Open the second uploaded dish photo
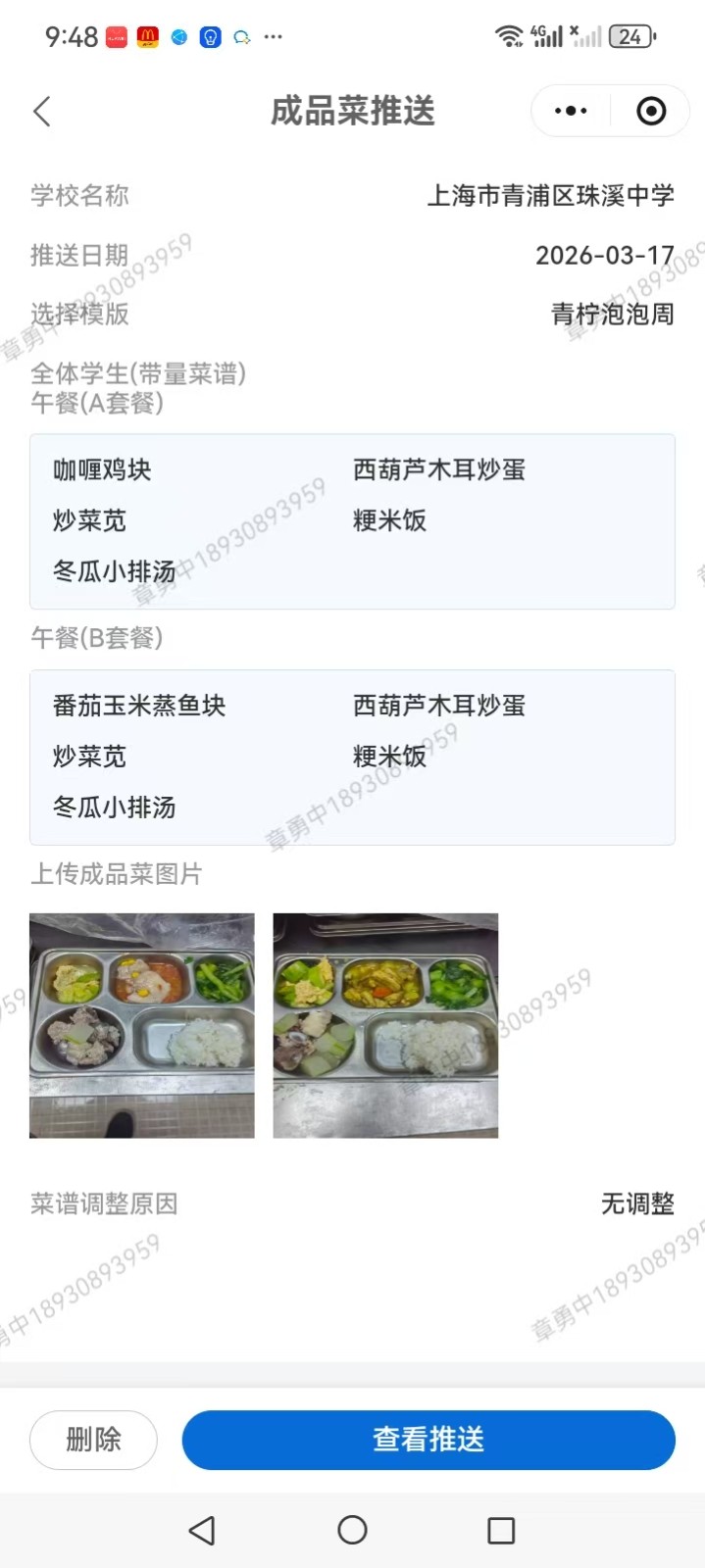Image resolution: width=705 pixels, height=1568 pixels. click(x=385, y=1025)
